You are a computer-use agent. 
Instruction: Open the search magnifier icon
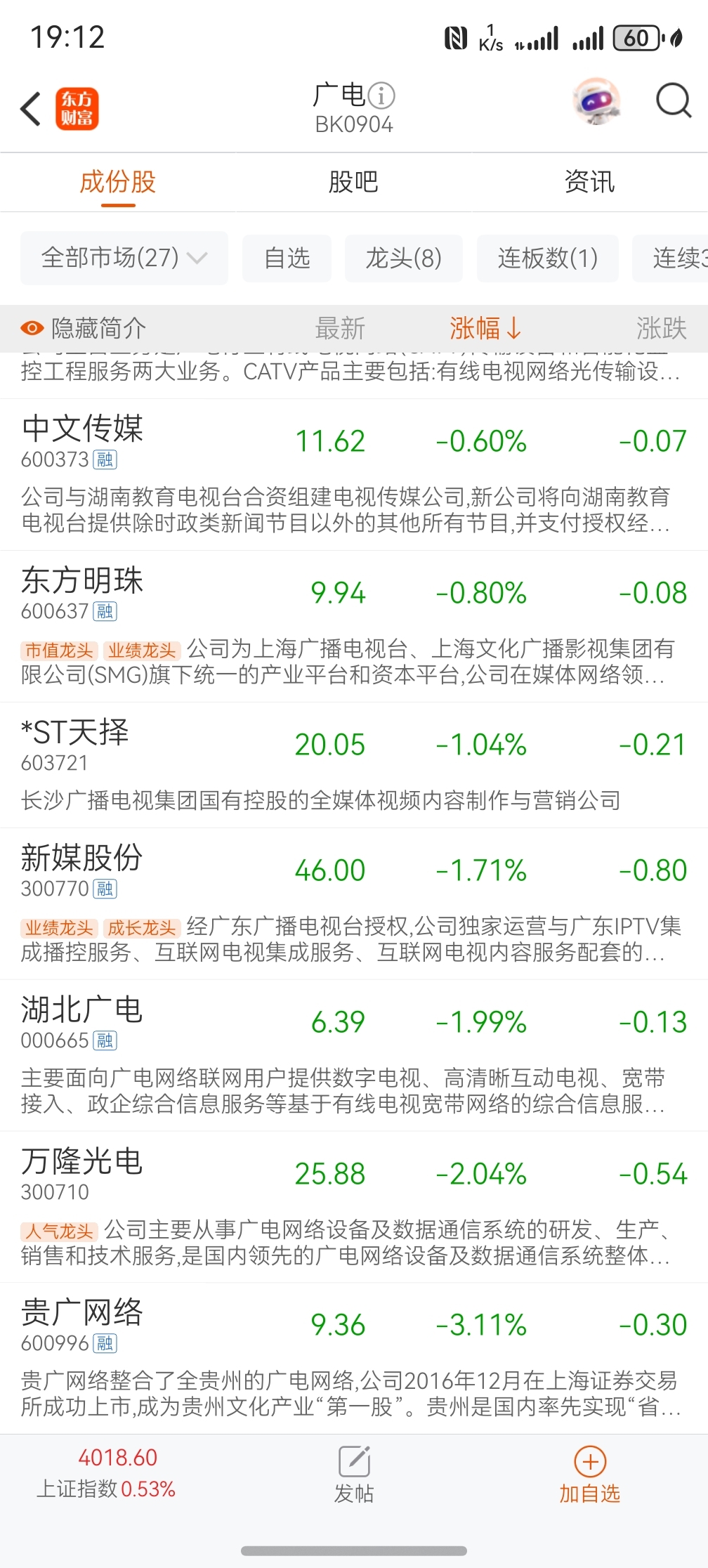coord(673,101)
